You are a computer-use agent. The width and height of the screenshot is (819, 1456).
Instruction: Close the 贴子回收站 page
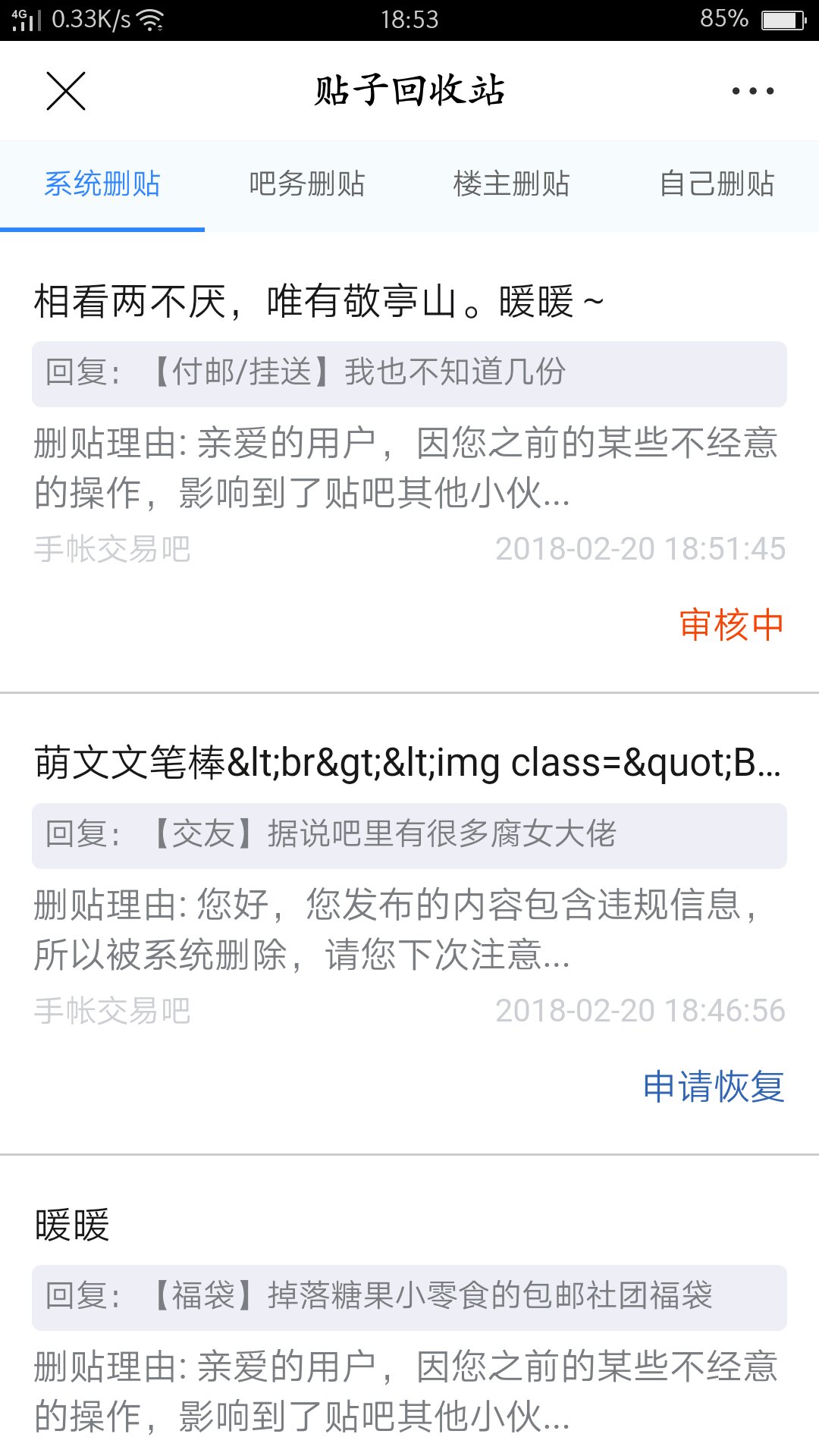click(66, 91)
